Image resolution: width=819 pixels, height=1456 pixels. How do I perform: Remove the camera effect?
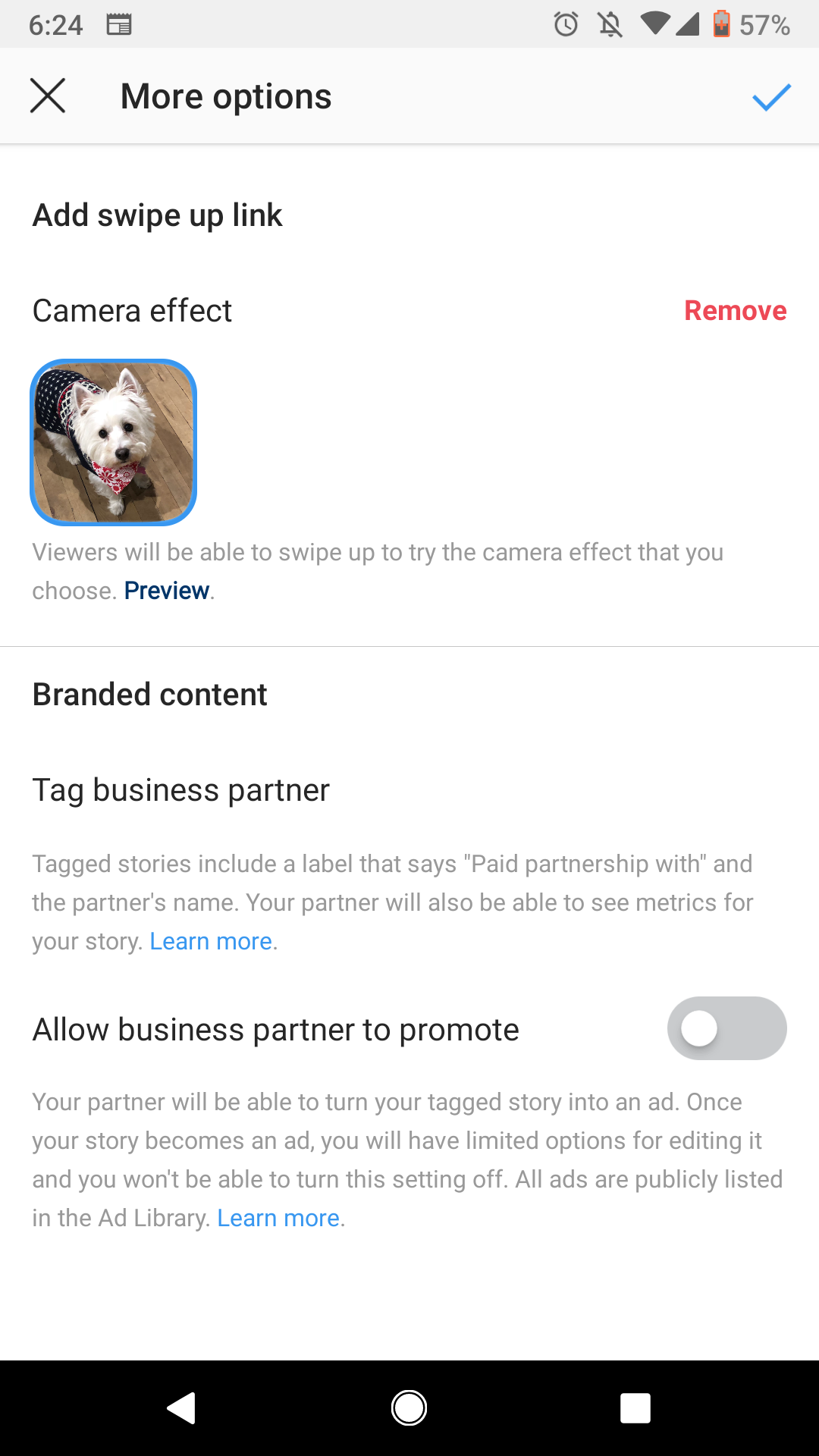click(x=735, y=311)
